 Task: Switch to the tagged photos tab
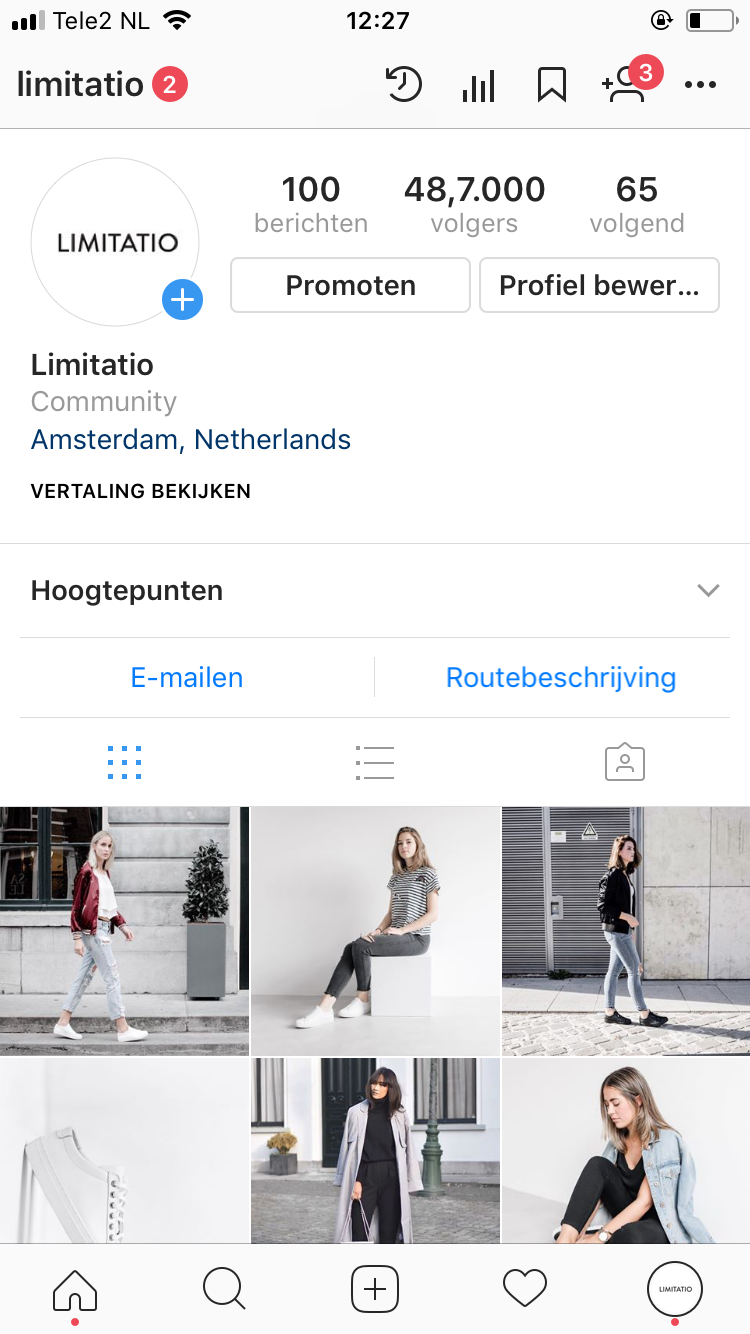coord(625,763)
